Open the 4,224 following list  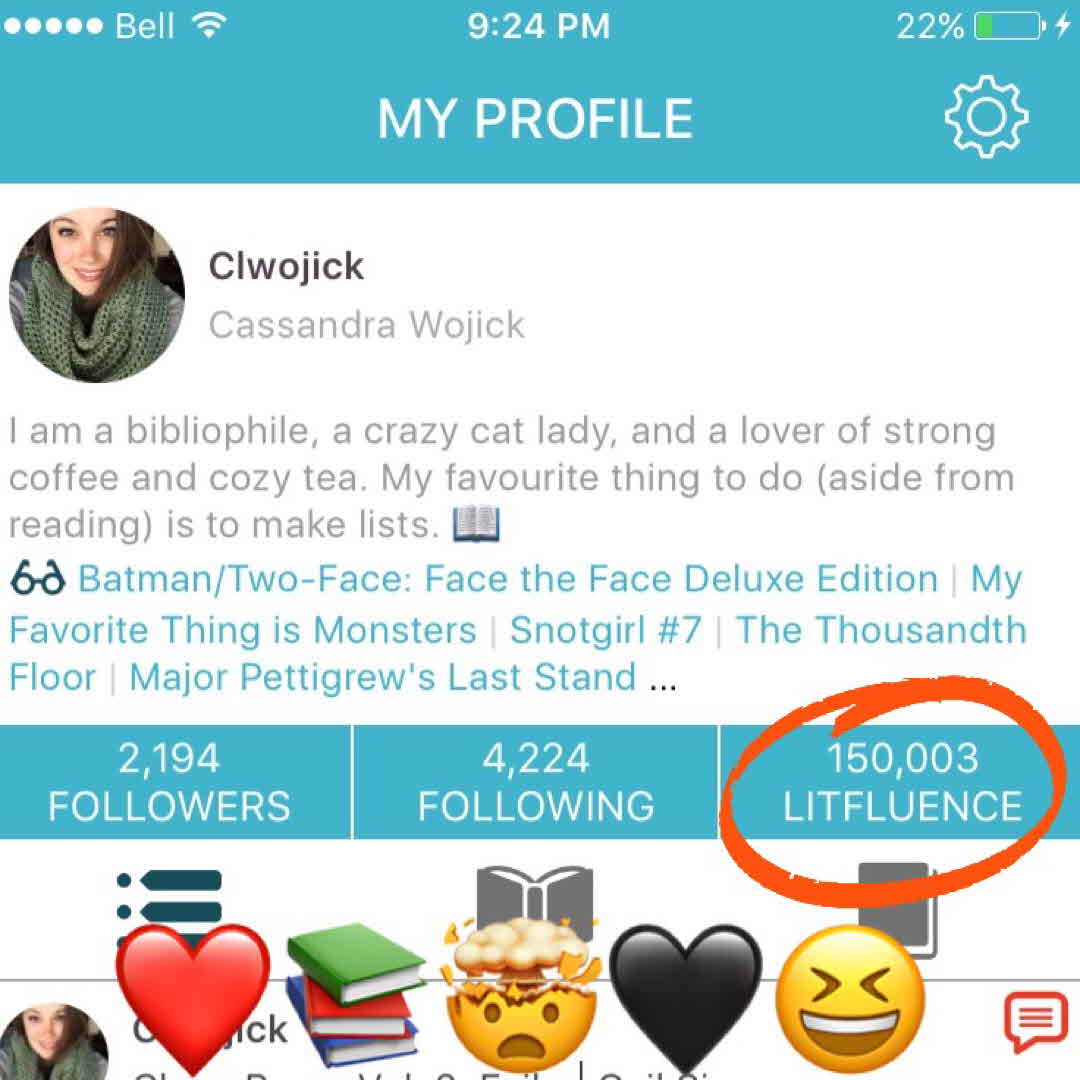(536, 782)
